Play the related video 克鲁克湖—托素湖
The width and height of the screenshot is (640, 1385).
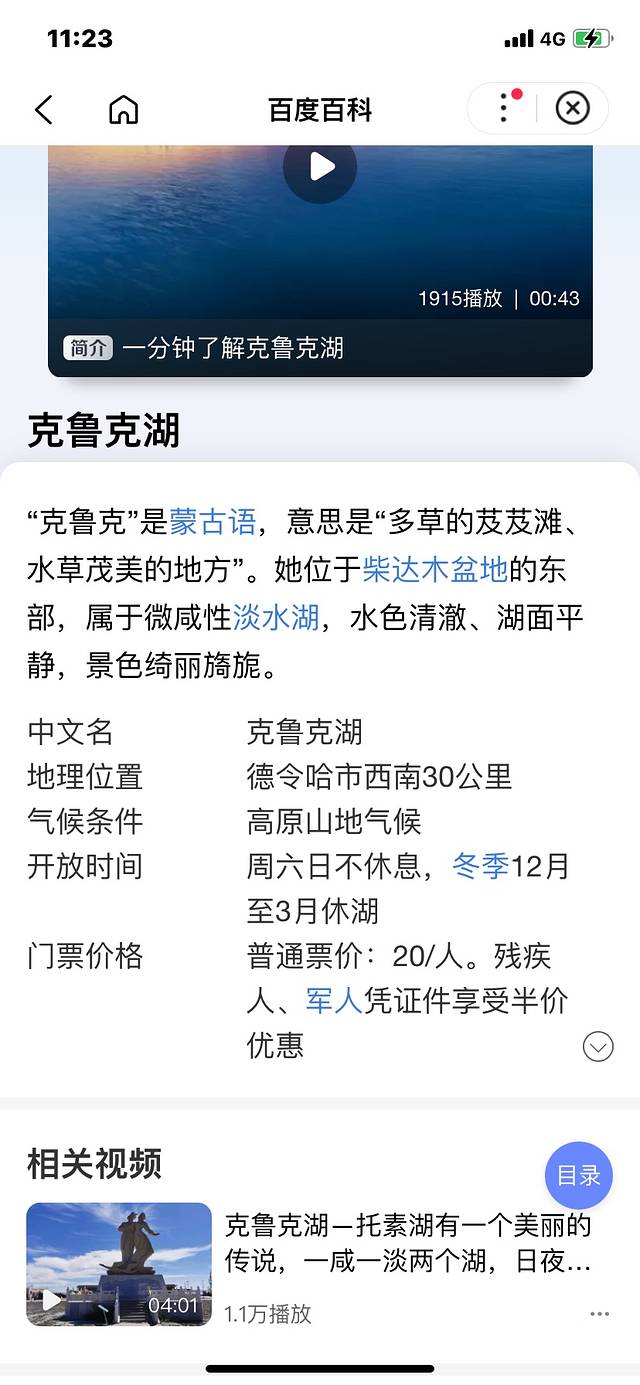tap(119, 1264)
